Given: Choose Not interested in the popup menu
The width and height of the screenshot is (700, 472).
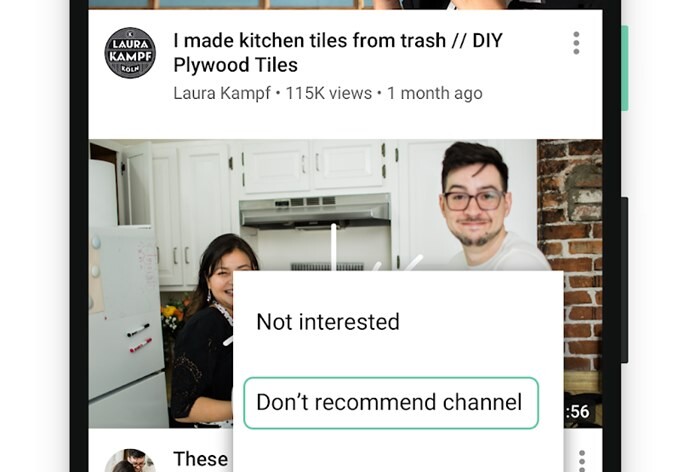Looking at the screenshot, I should pyautogui.click(x=328, y=322).
